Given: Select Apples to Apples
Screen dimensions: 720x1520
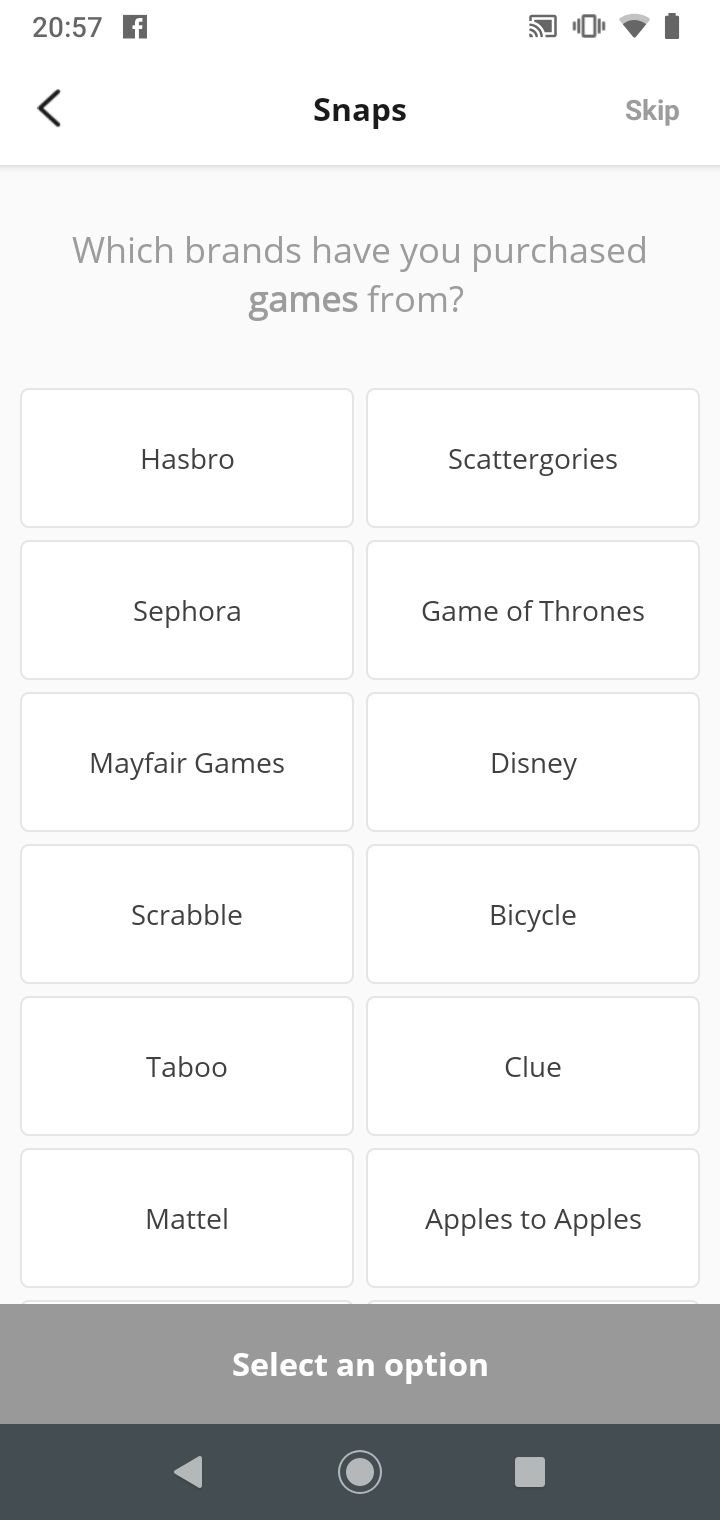Looking at the screenshot, I should [x=533, y=1218].
